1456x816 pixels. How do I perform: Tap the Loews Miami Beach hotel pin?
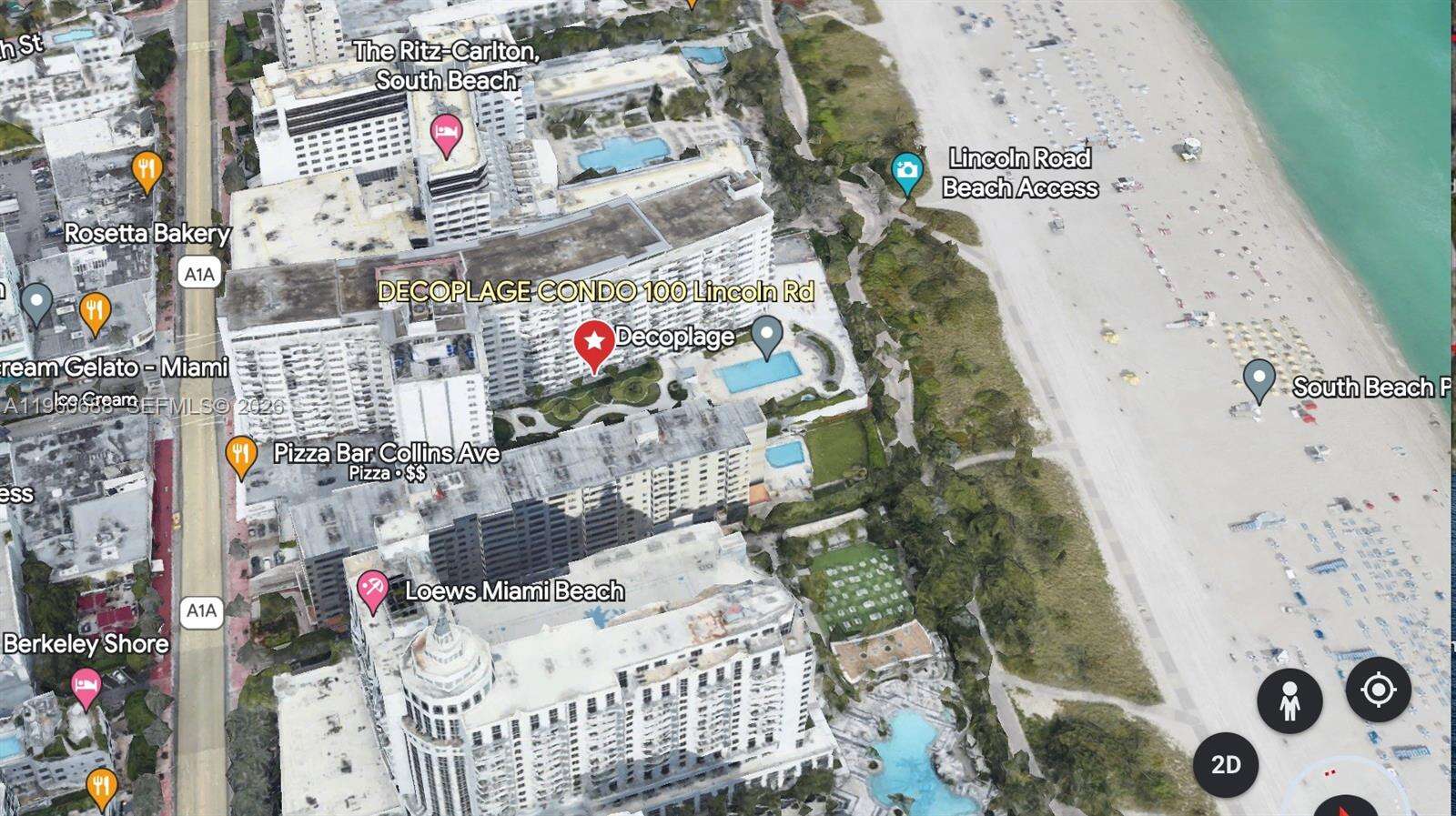pyautogui.click(x=372, y=590)
